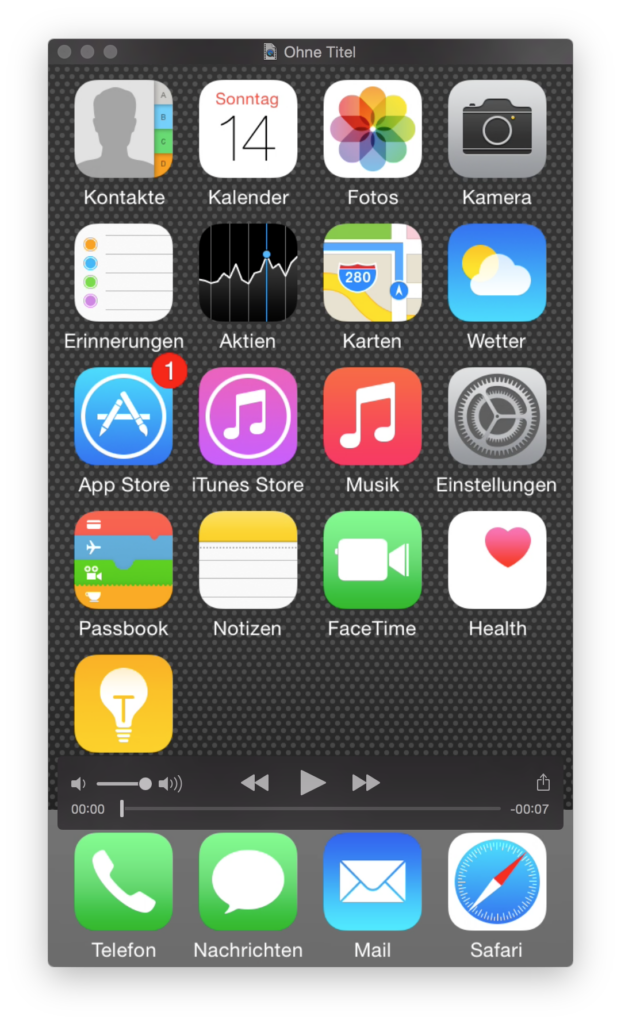The image size is (621, 1024).
Task: Fast-forward the video
Action: point(366,783)
